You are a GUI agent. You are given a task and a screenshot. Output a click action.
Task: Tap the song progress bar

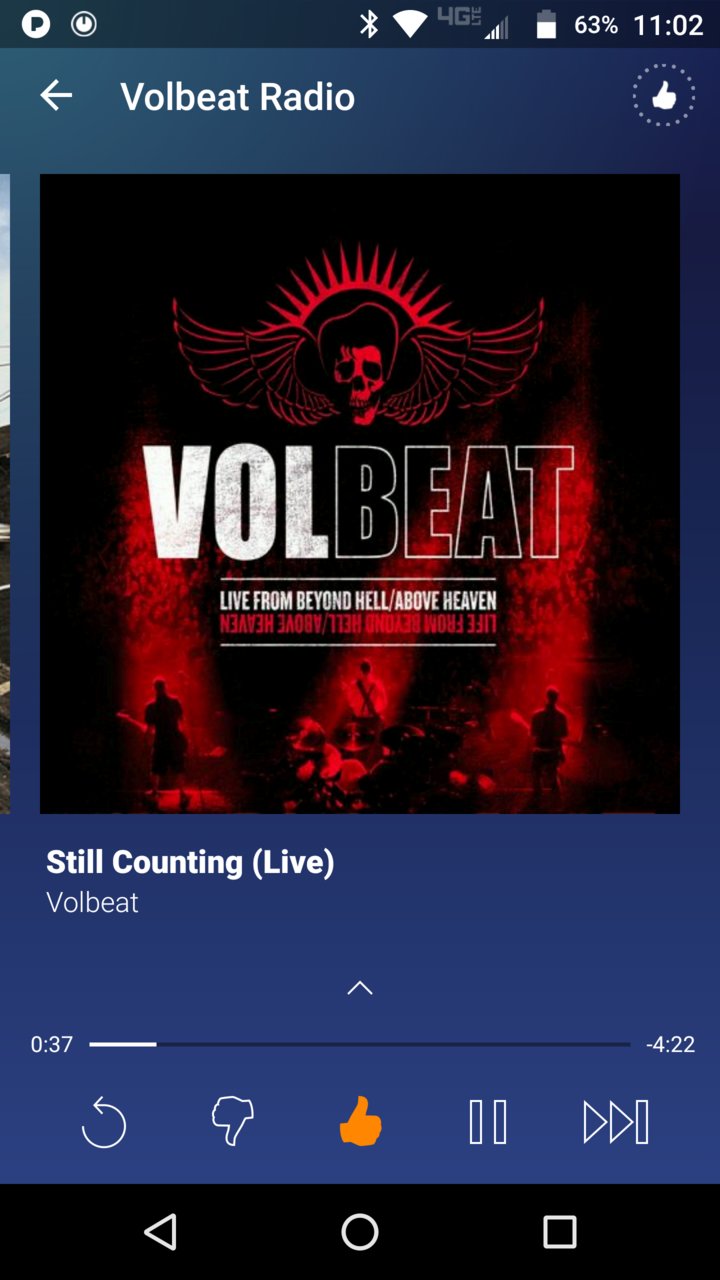[x=360, y=1044]
